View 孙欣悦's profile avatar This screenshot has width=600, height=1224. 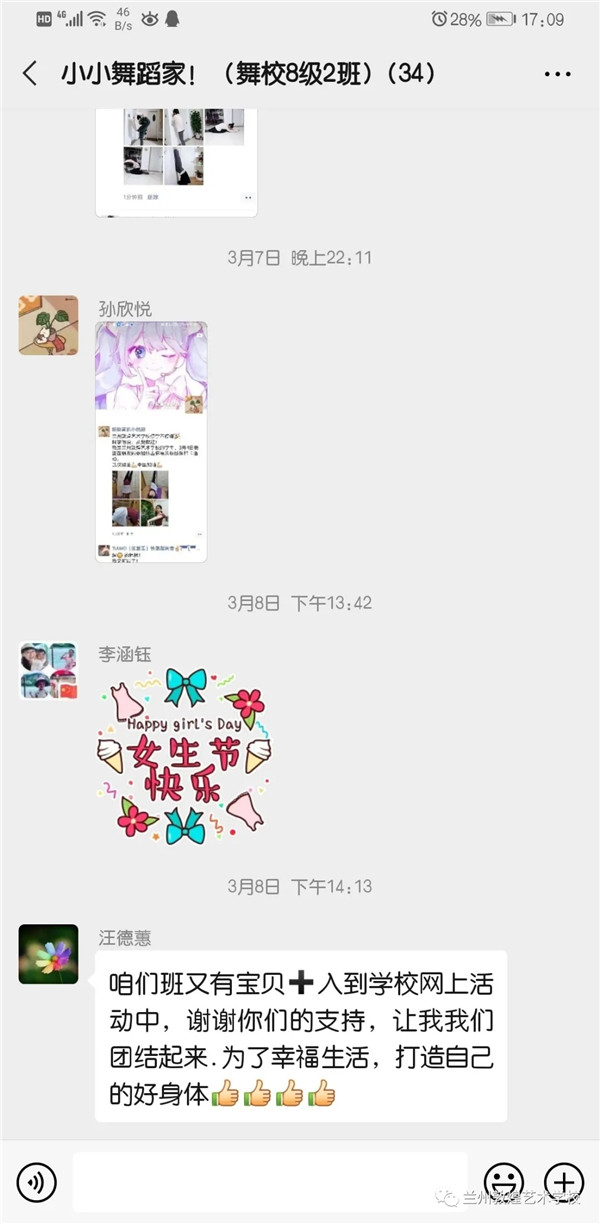[x=48, y=325]
